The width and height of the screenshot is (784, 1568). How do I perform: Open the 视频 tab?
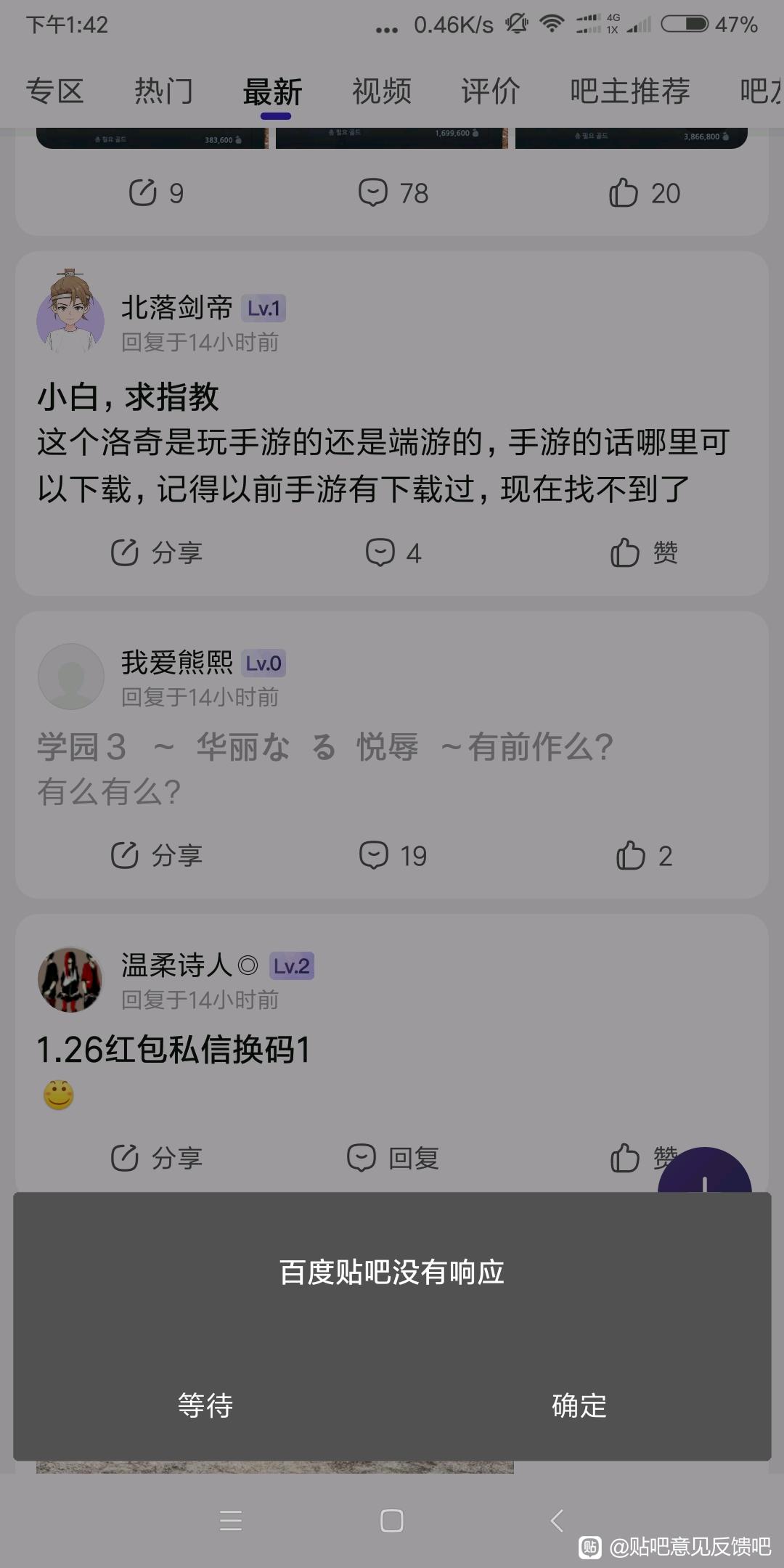coord(382,91)
